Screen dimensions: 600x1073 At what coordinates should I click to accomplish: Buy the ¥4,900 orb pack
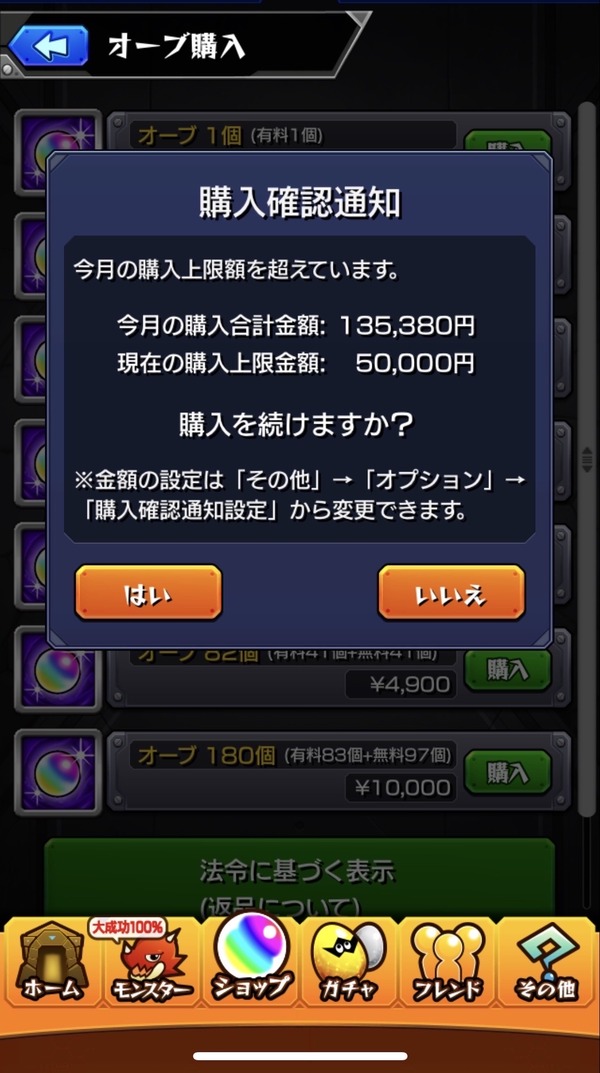click(x=507, y=669)
